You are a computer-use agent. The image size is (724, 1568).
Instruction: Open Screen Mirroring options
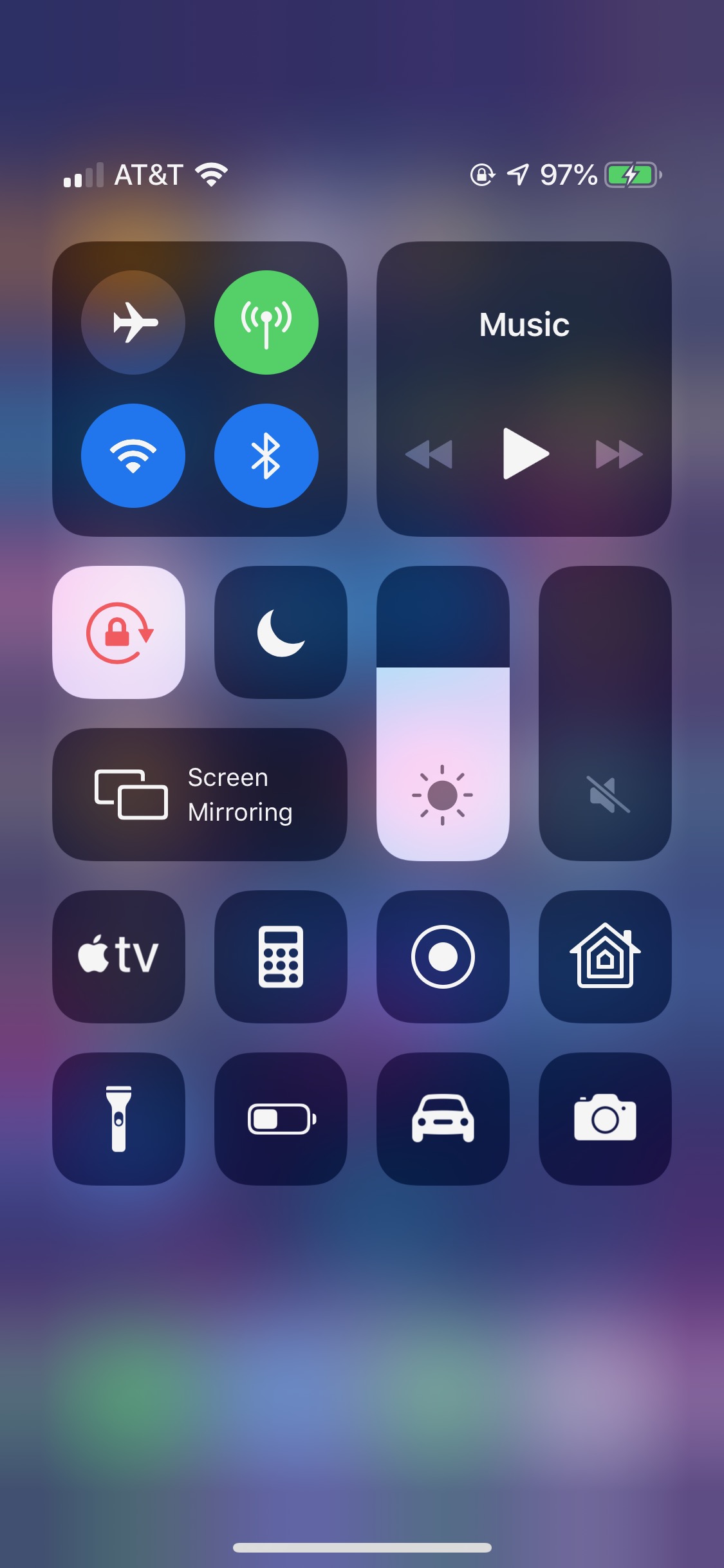(x=200, y=794)
